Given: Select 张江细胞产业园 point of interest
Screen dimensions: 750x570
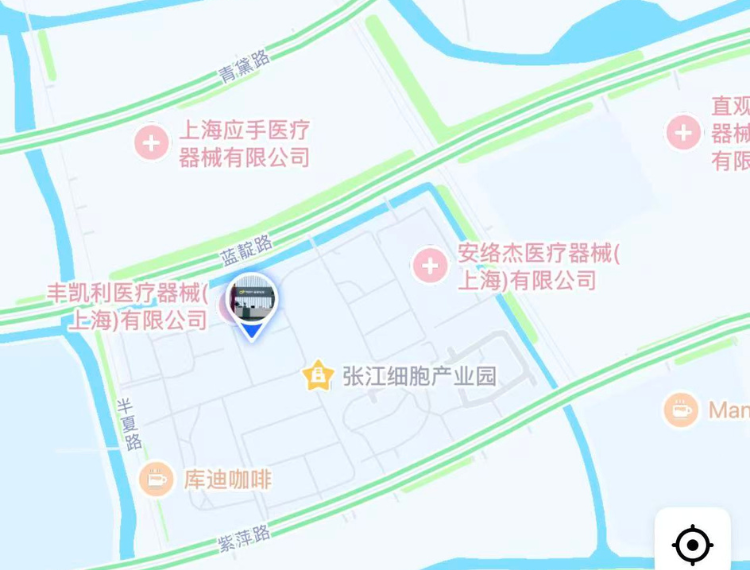Looking at the screenshot, I should (x=318, y=376).
